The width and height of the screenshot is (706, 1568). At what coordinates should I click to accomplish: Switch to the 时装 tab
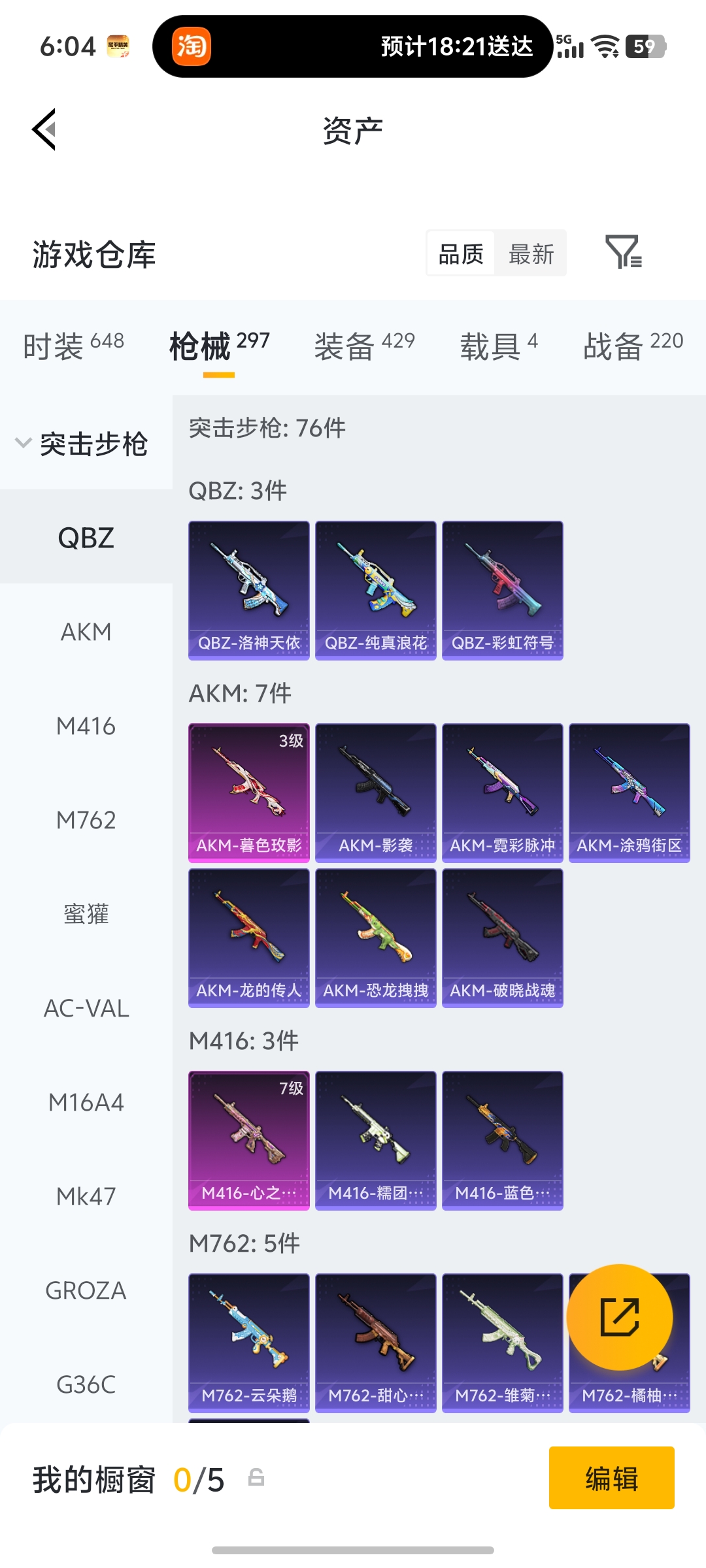(x=73, y=345)
